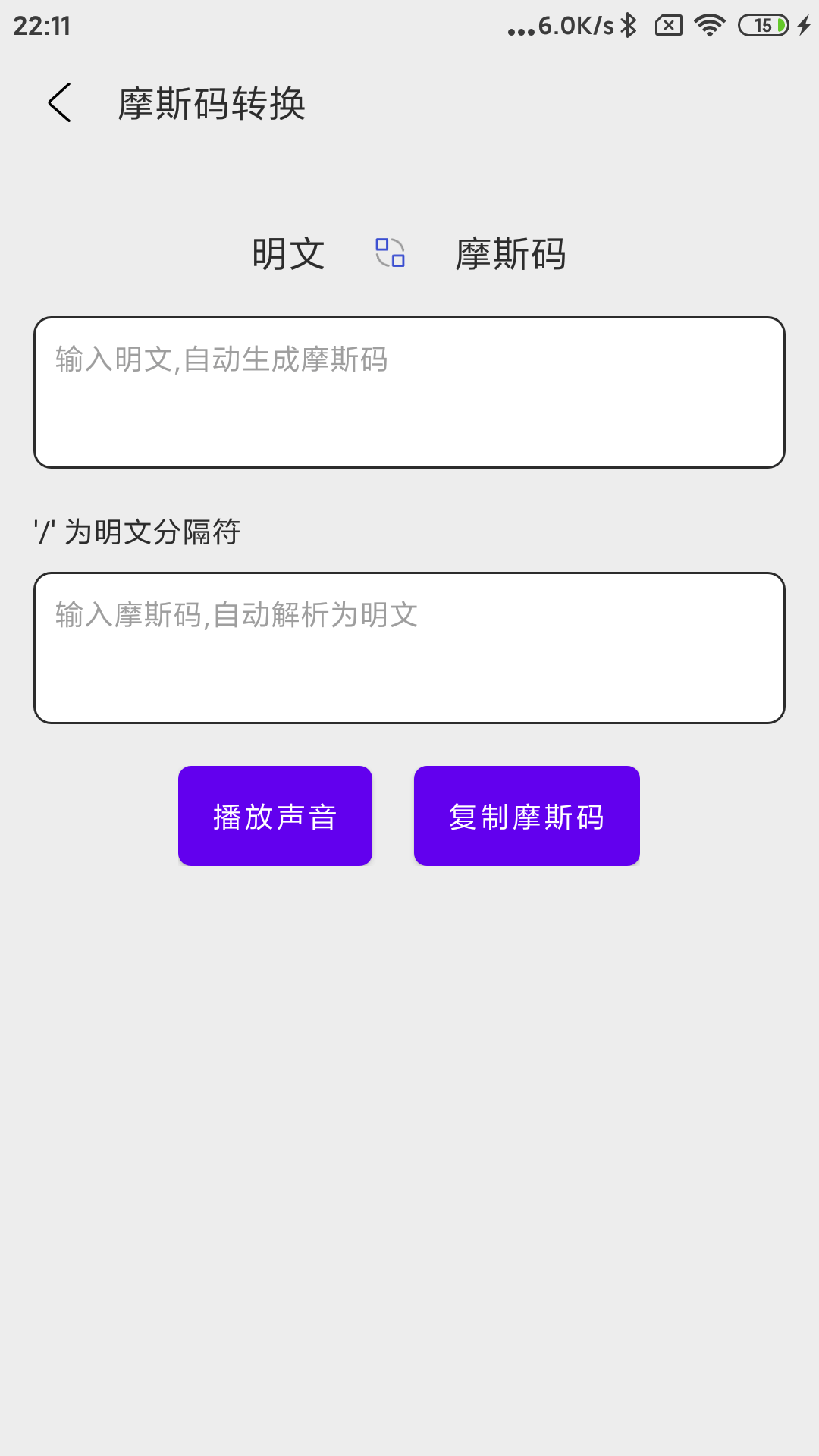The image size is (819, 1456).
Task: Focus the 明文 (plaintext) input box
Action: tap(409, 392)
